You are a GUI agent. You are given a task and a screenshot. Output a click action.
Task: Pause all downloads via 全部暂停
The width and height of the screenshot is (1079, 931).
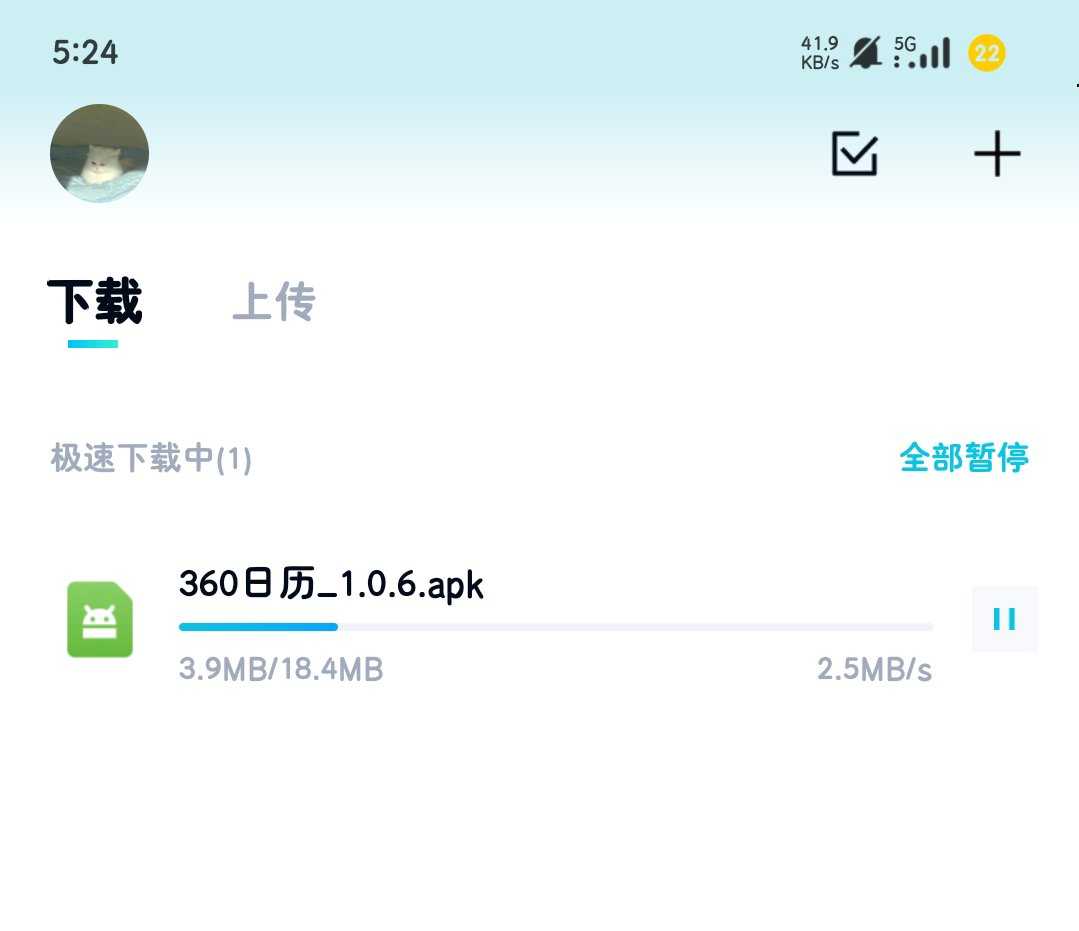tap(963, 458)
